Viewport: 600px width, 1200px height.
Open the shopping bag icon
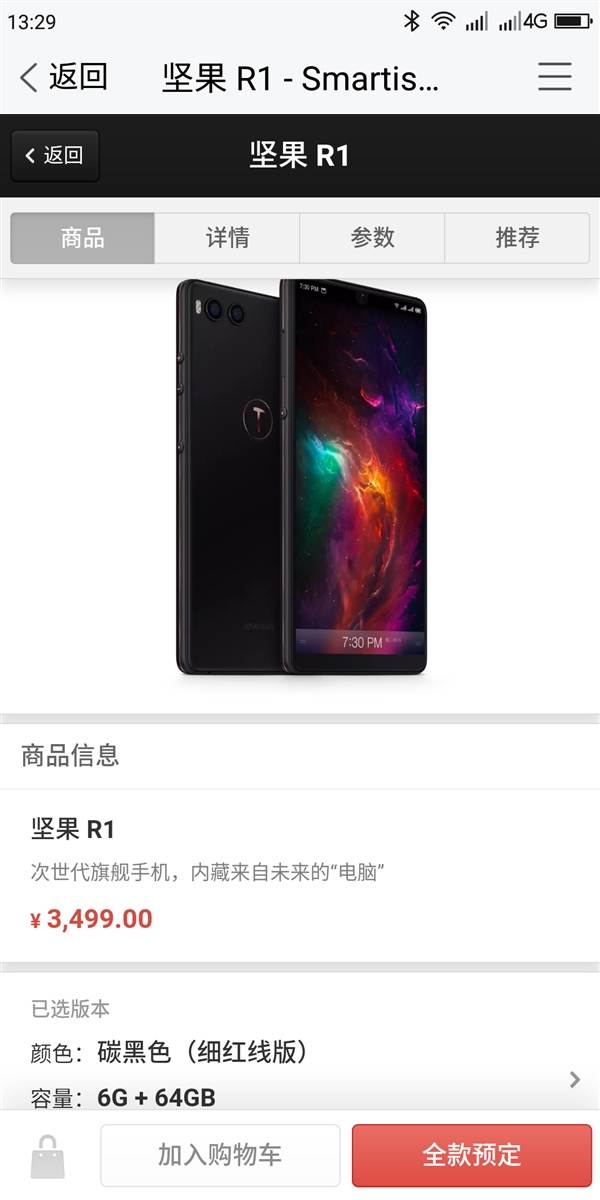click(x=47, y=1156)
